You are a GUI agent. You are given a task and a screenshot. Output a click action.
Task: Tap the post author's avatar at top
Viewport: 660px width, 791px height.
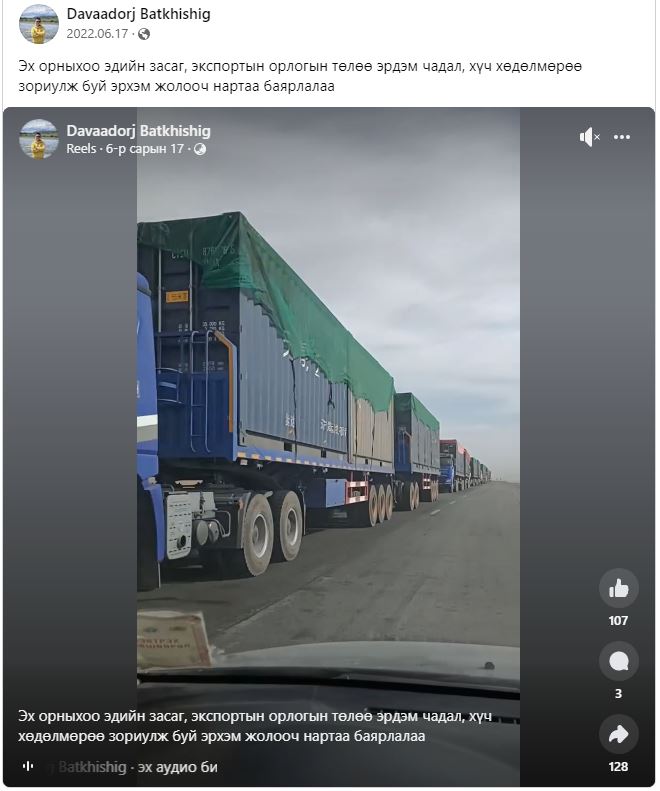click(38, 24)
